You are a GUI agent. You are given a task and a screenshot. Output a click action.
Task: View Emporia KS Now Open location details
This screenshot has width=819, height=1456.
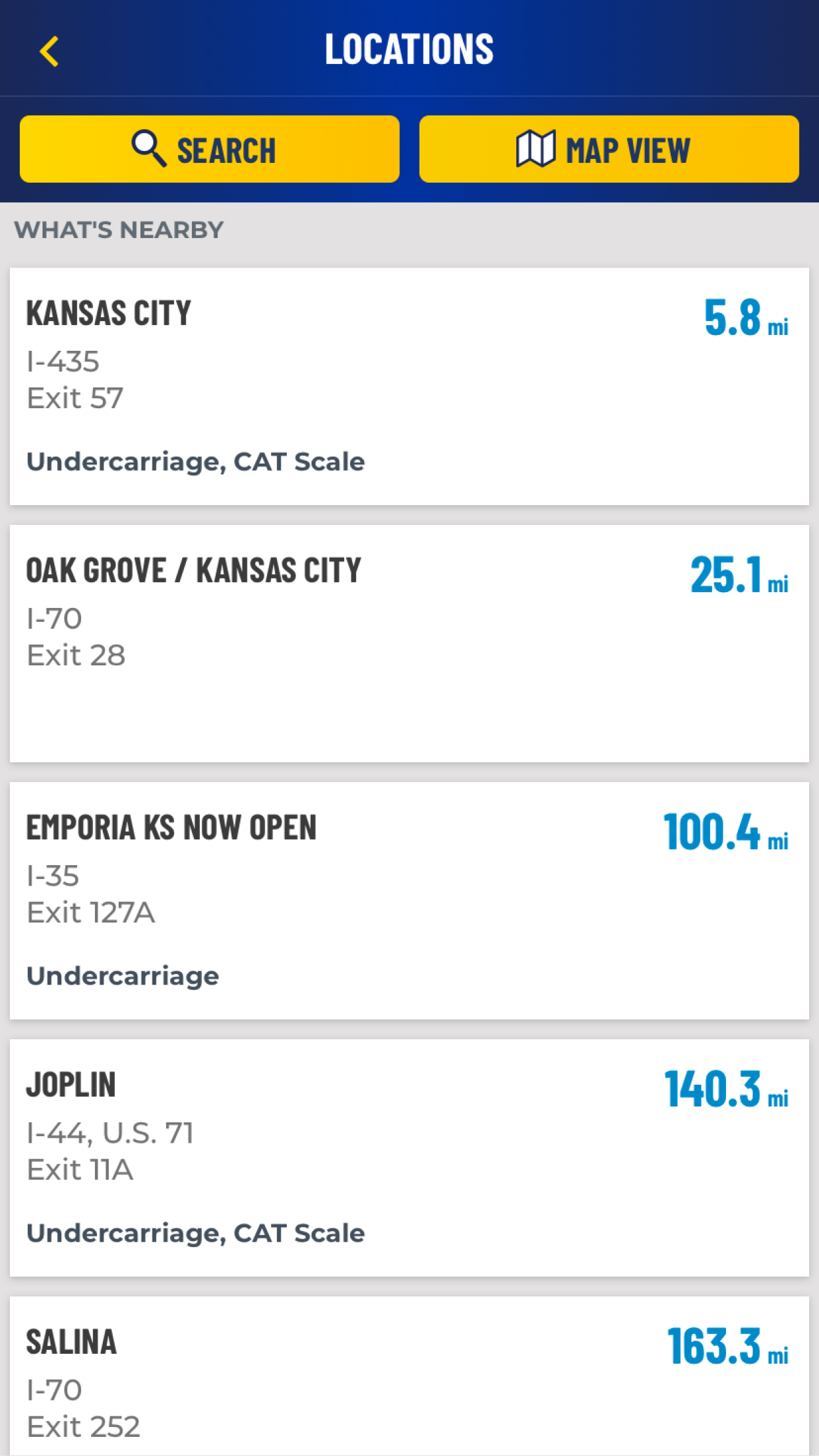pyautogui.click(x=409, y=901)
